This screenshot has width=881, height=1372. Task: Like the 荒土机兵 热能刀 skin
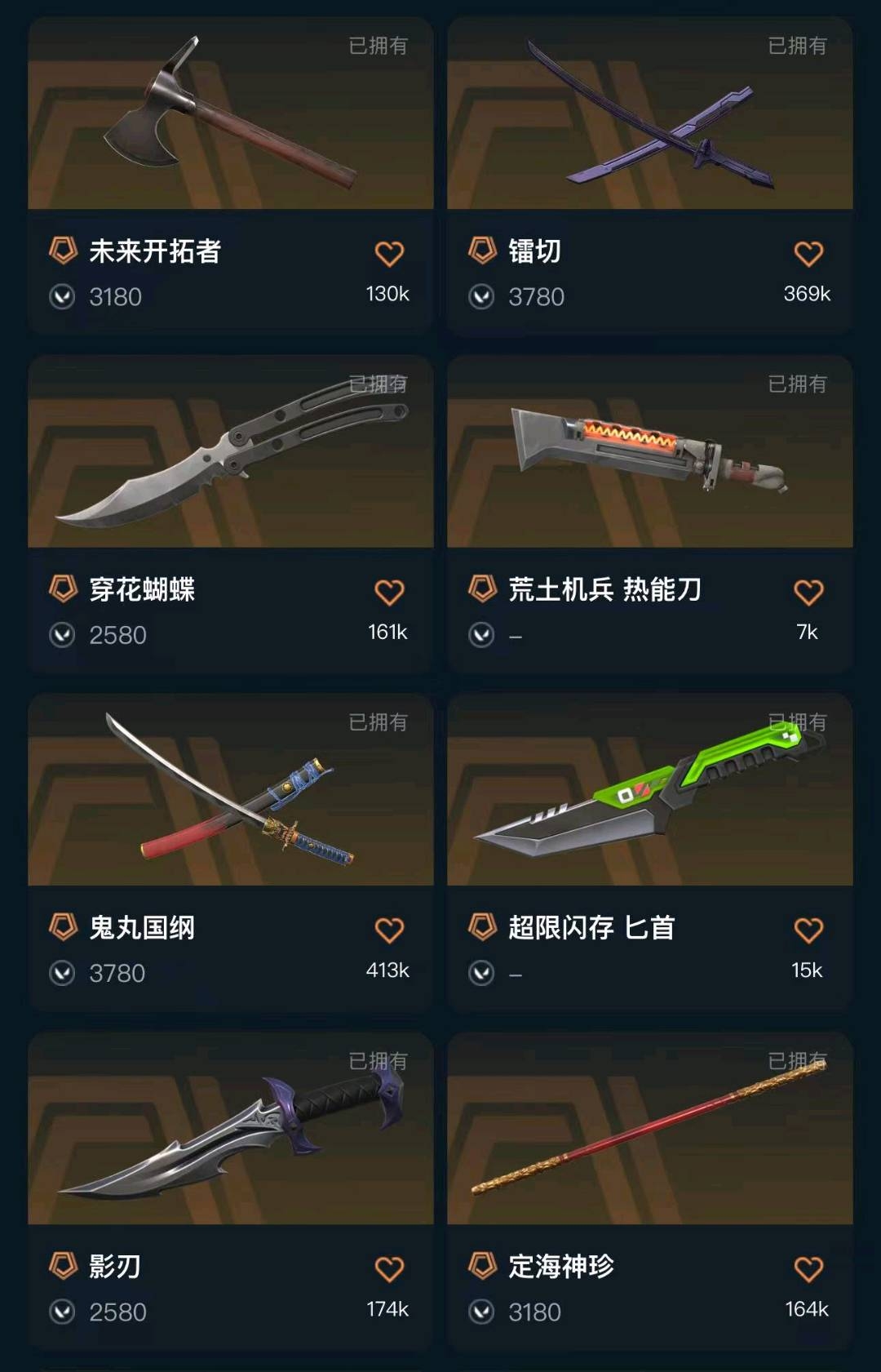tap(808, 593)
